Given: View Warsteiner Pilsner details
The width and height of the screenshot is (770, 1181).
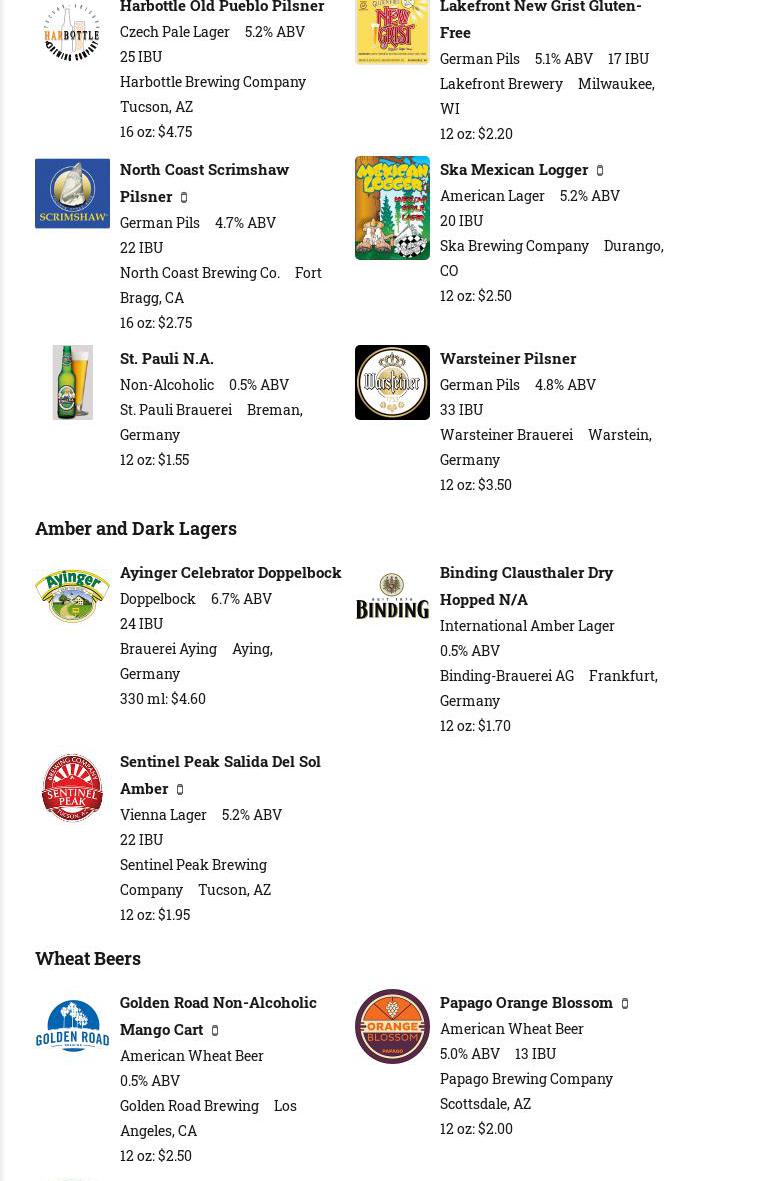Looking at the screenshot, I should tap(508, 358).
